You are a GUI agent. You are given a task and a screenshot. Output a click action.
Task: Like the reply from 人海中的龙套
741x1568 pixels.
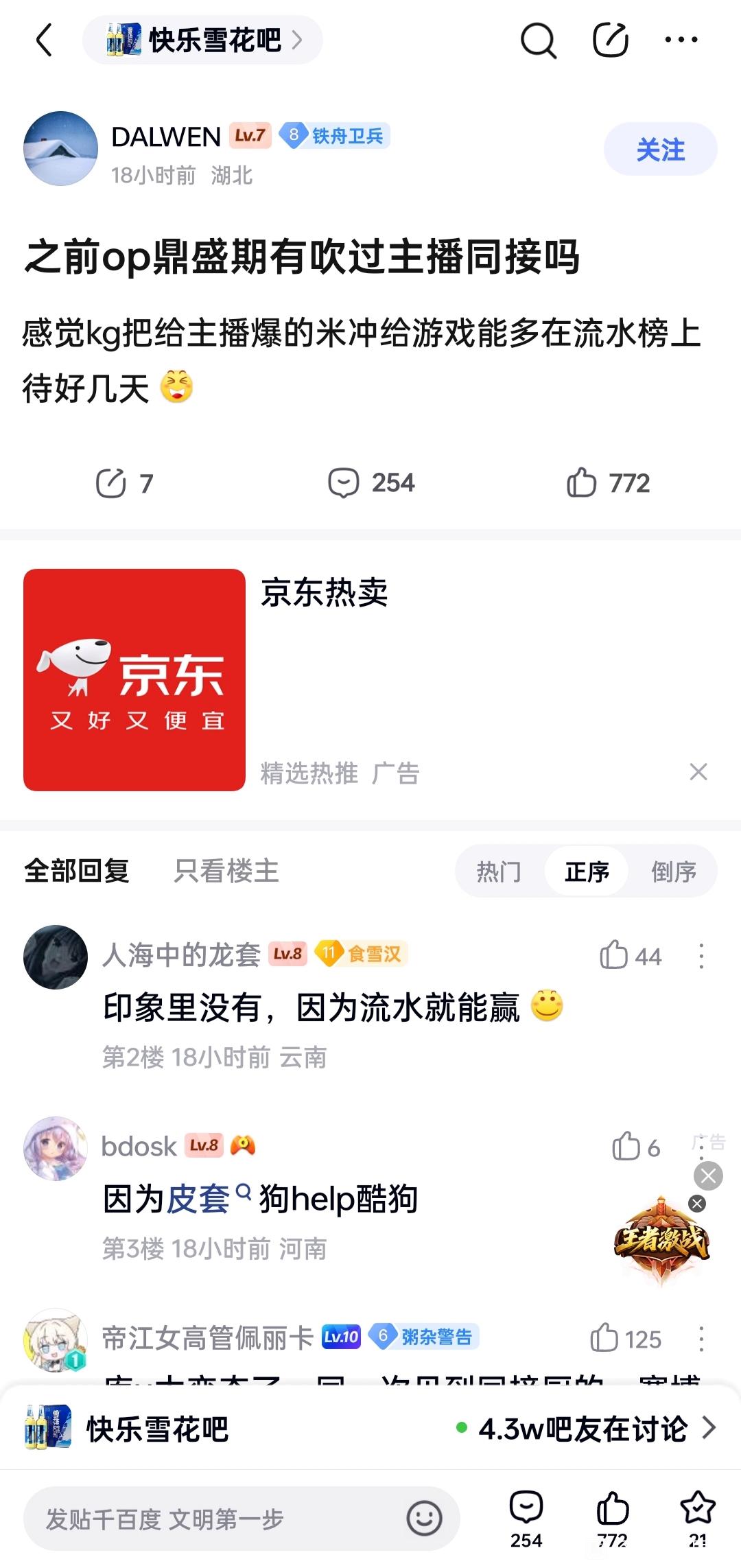614,955
